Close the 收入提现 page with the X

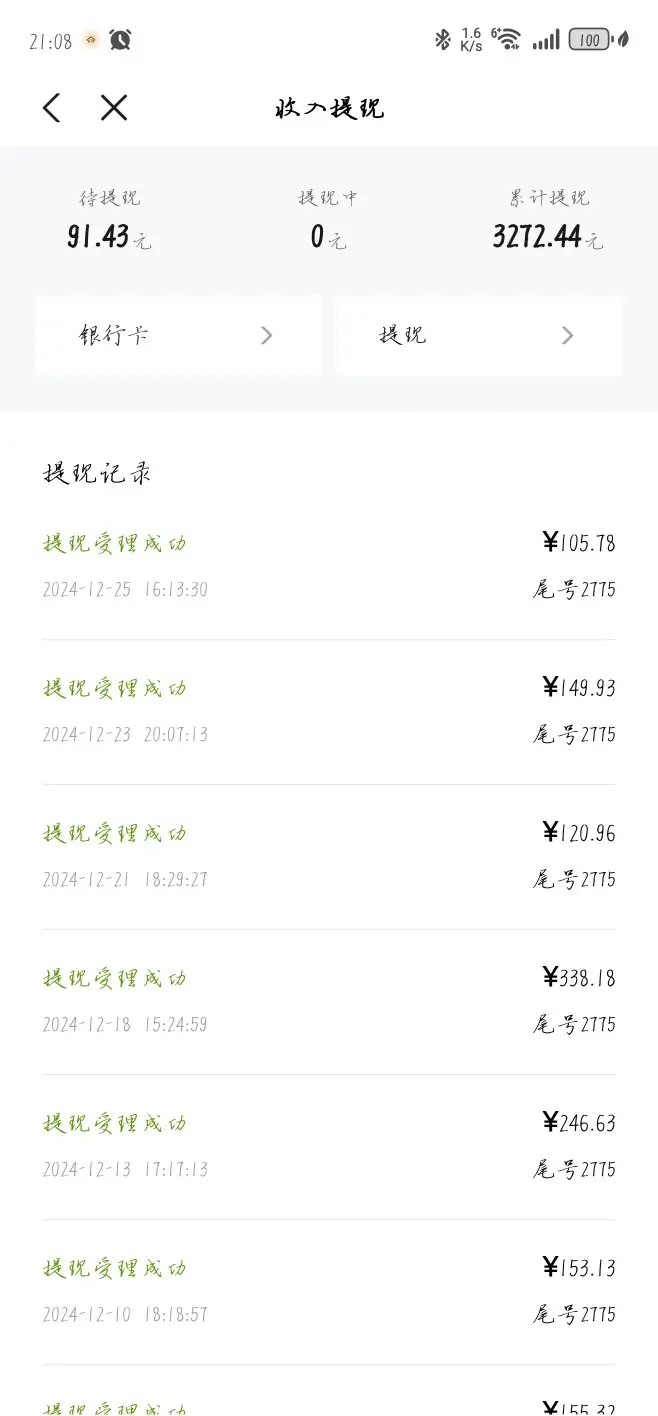pos(114,108)
